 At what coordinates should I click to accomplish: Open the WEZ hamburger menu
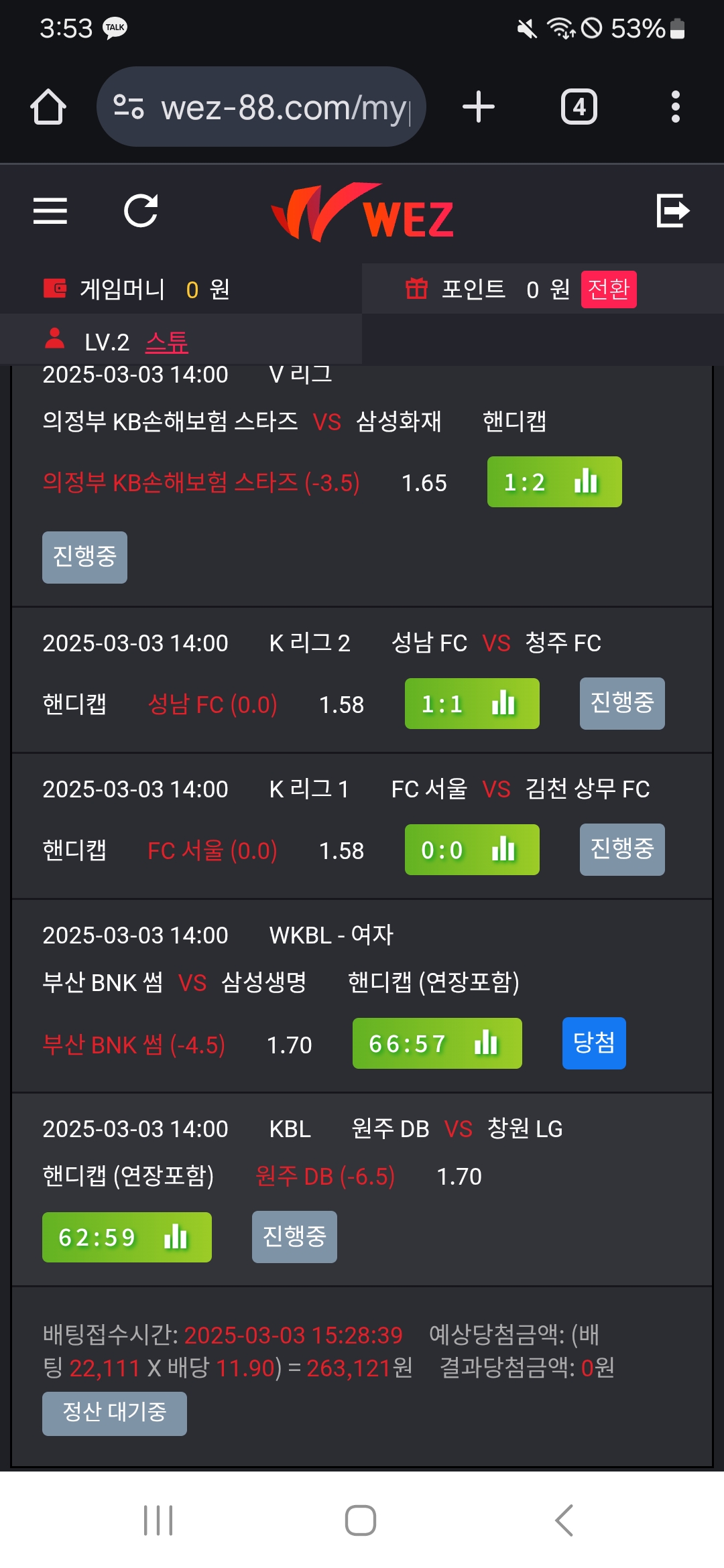pos(50,211)
